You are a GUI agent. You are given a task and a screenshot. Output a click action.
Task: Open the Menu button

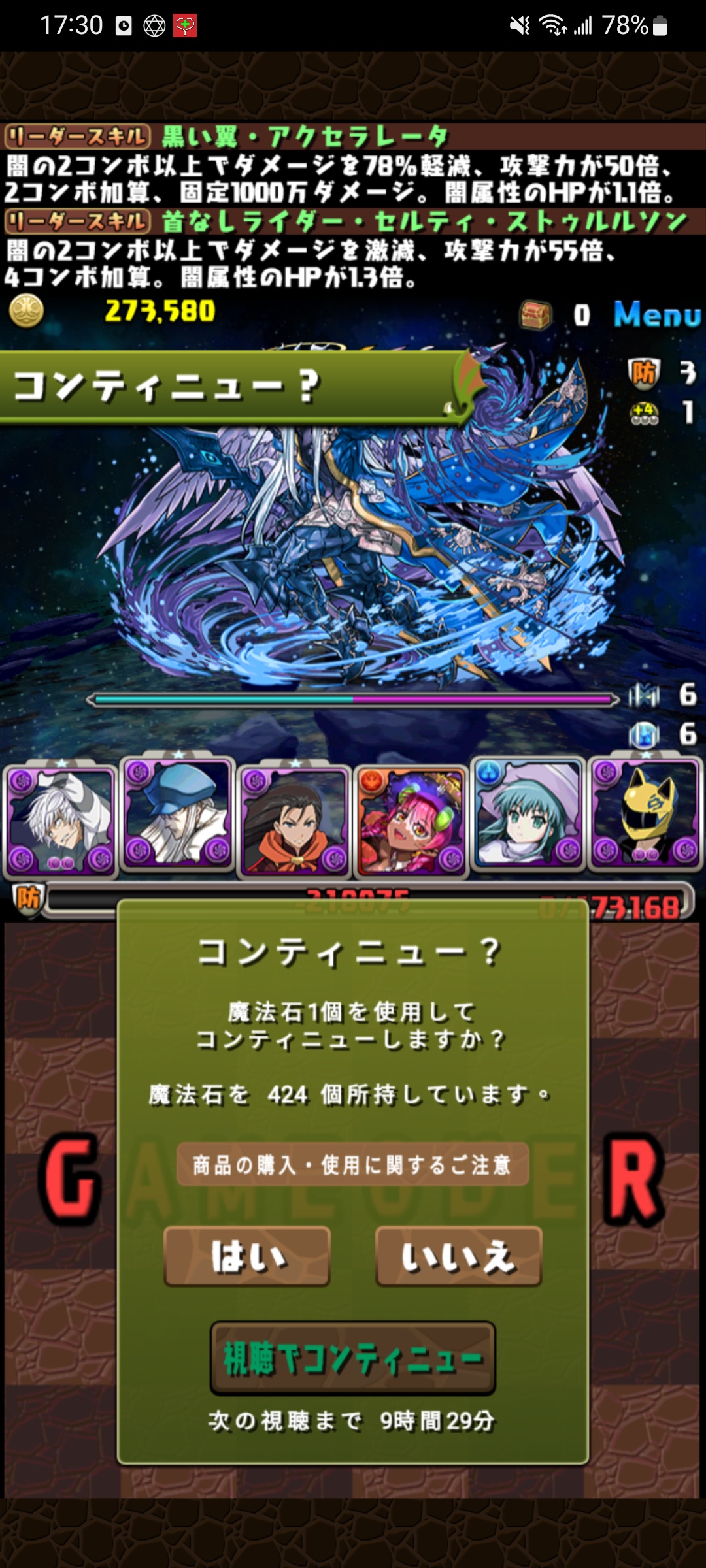656,315
